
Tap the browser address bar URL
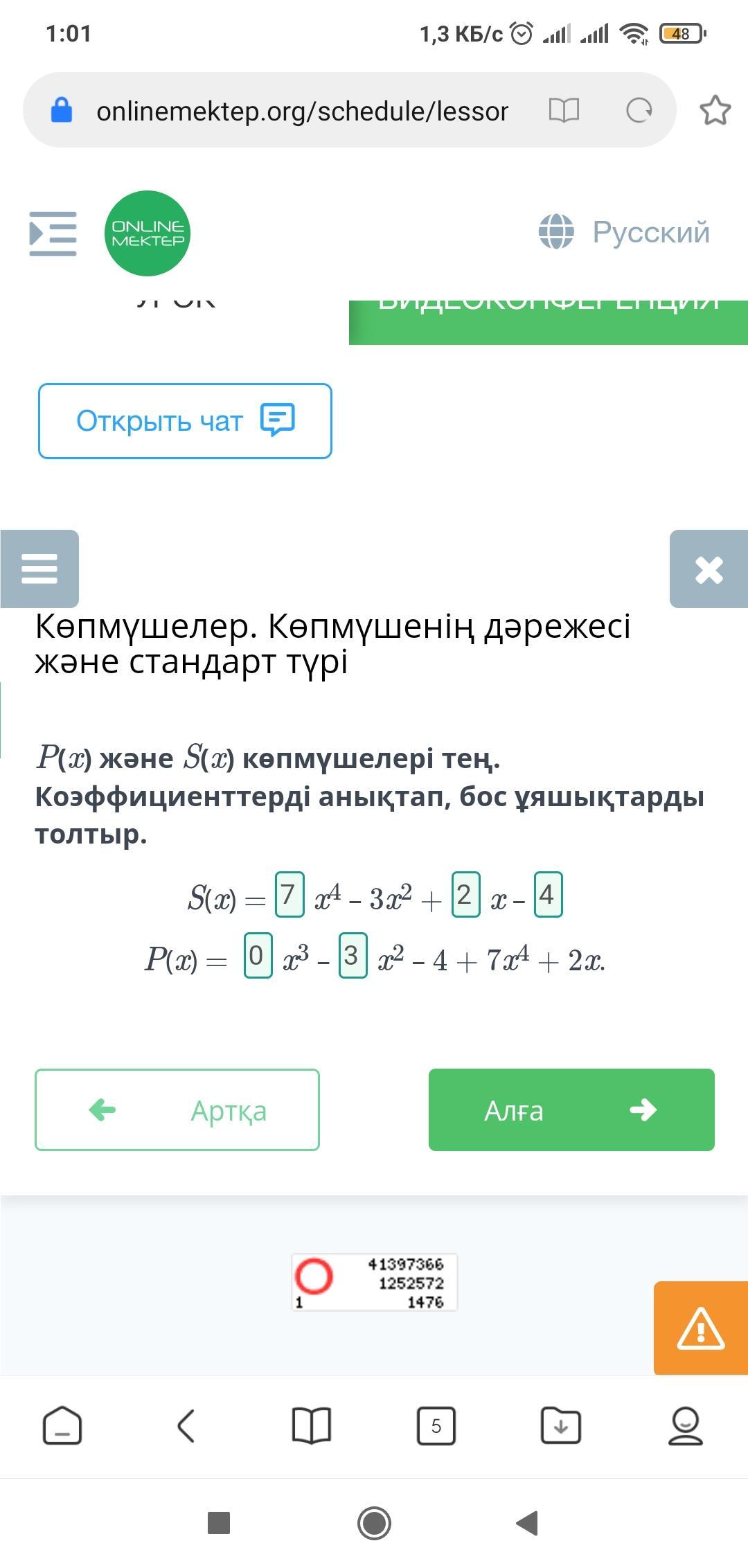(x=302, y=111)
